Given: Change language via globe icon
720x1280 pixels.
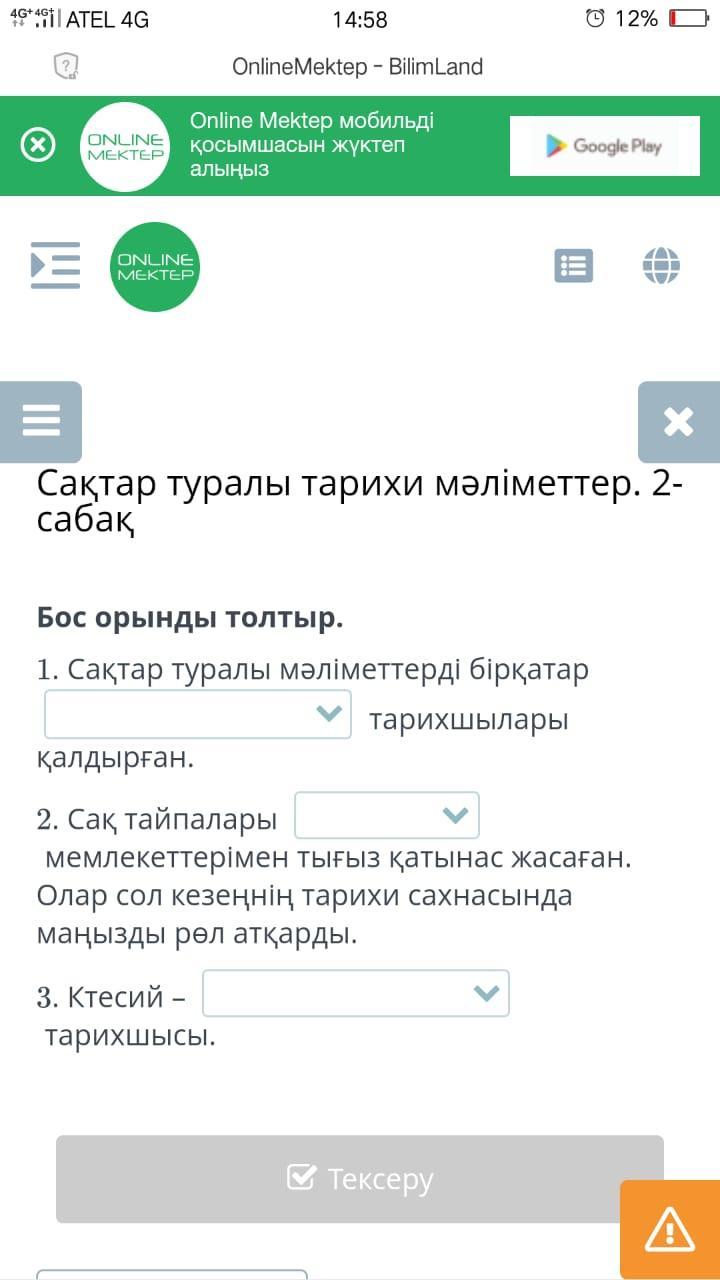Looking at the screenshot, I should [661, 266].
